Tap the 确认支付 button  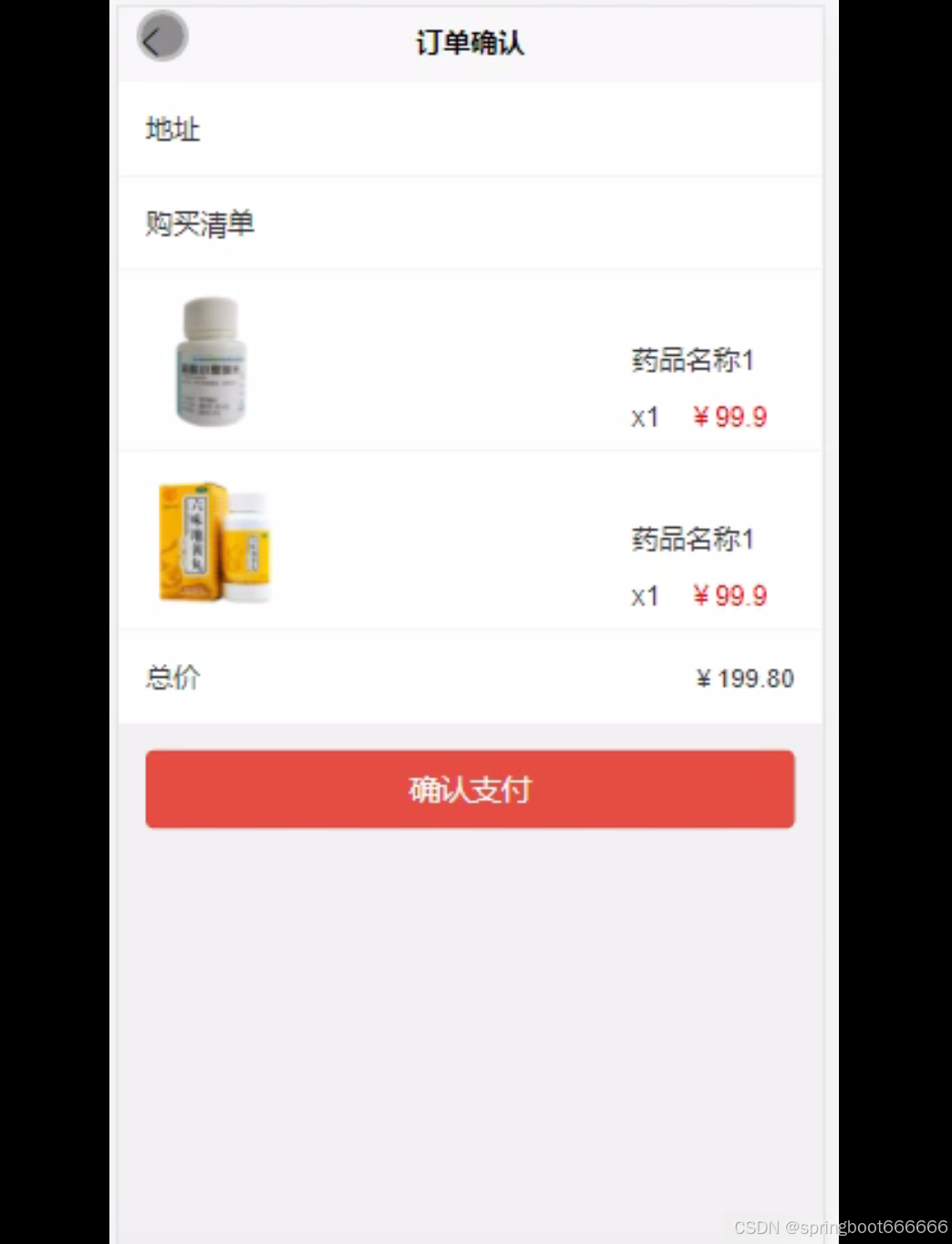click(470, 789)
